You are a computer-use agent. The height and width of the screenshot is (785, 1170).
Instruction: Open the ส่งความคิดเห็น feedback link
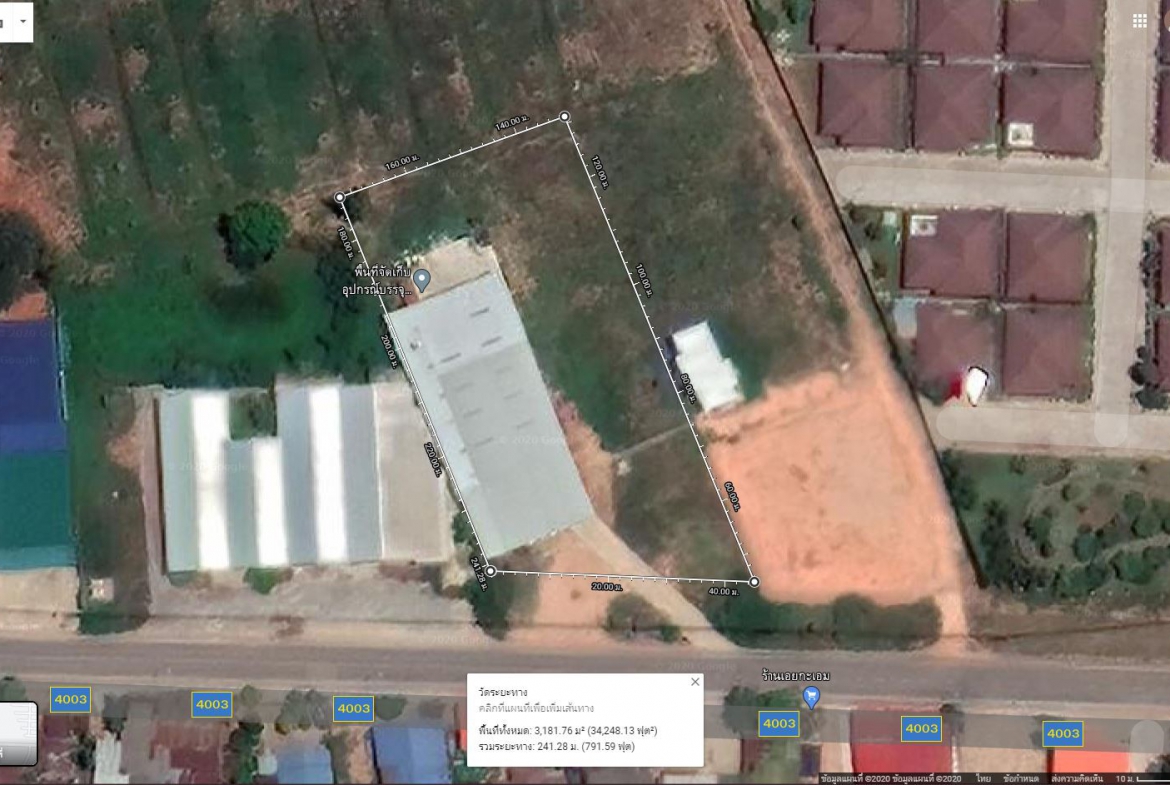(x=1080, y=778)
